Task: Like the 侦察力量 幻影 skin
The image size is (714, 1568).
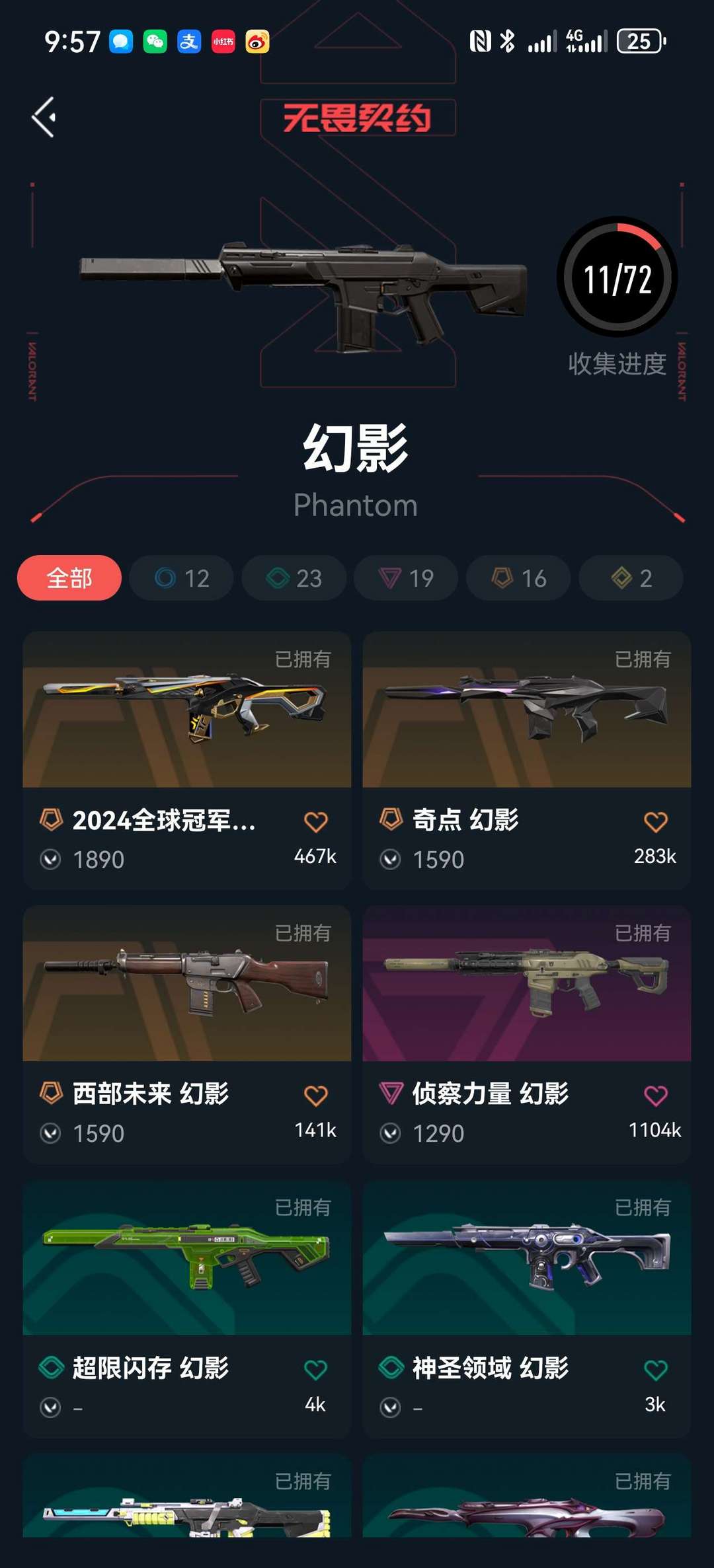Action: pyautogui.click(x=656, y=1096)
